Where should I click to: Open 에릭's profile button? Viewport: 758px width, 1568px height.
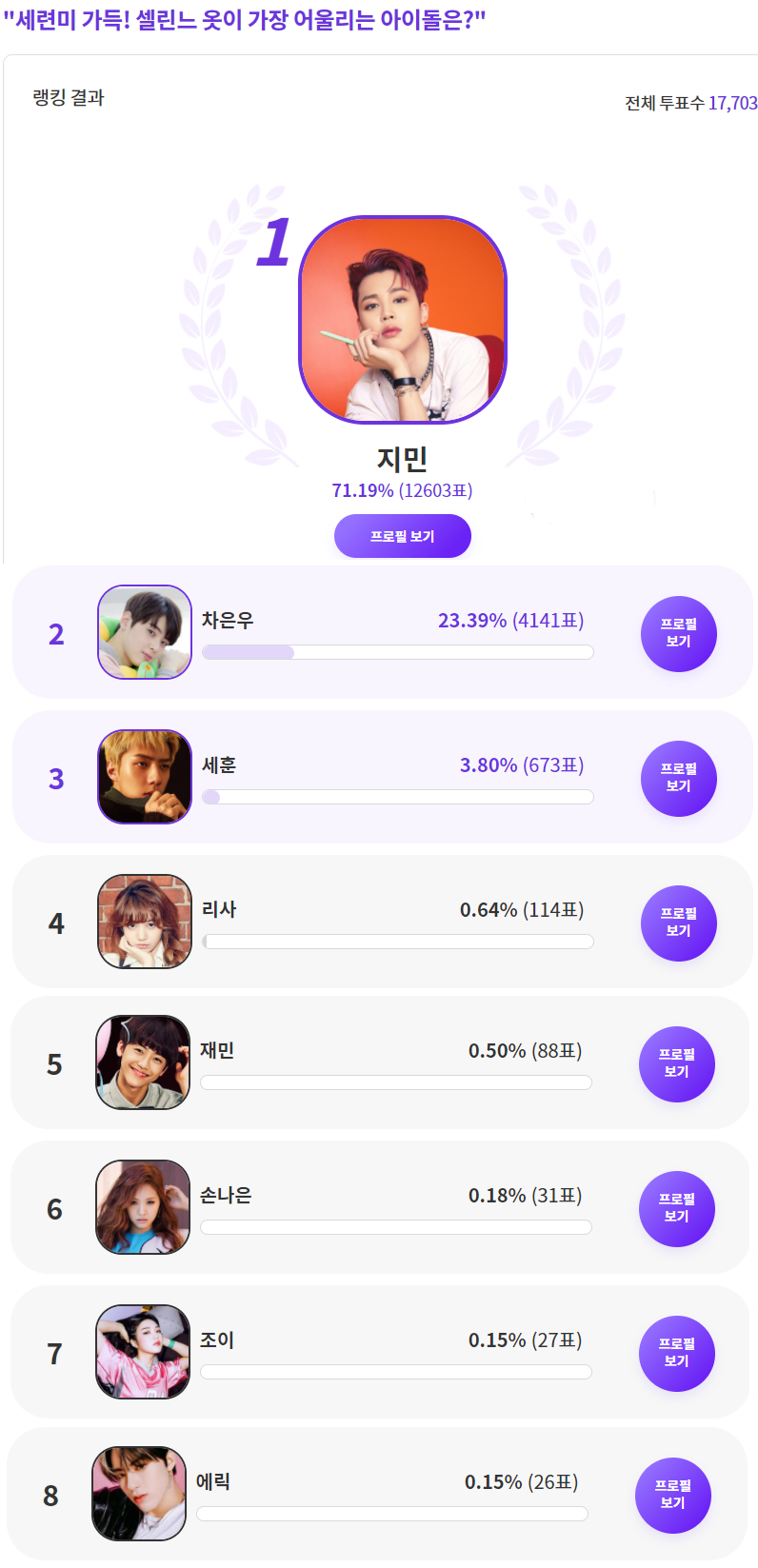pyautogui.click(x=672, y=1496)
